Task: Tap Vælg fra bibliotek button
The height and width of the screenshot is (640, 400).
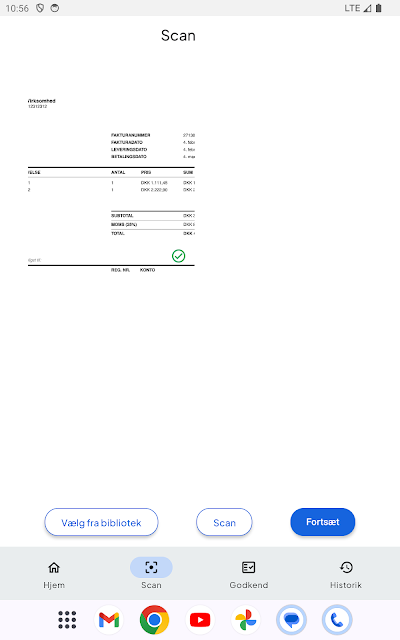Action: tap(101, 522)
